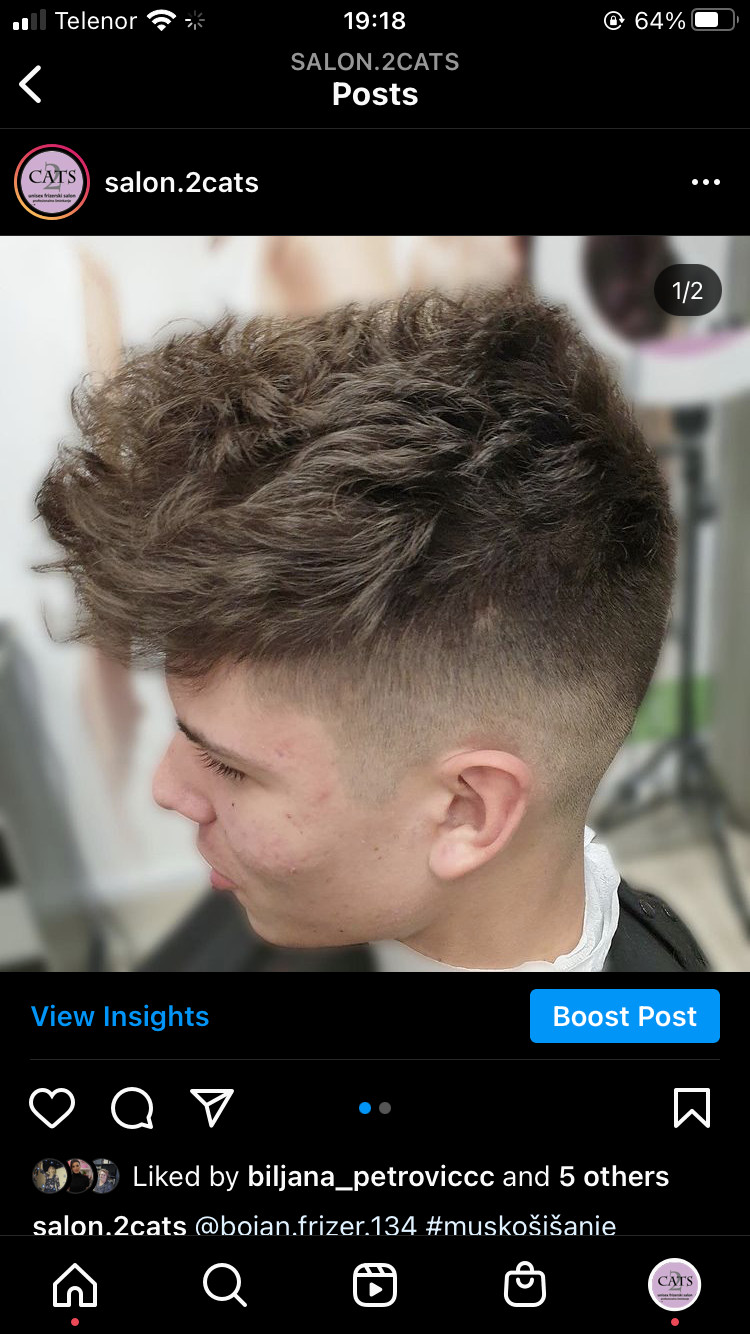Open the #muskošišanje hashtag
750x1334 pixels.
tap(520, 1225)
